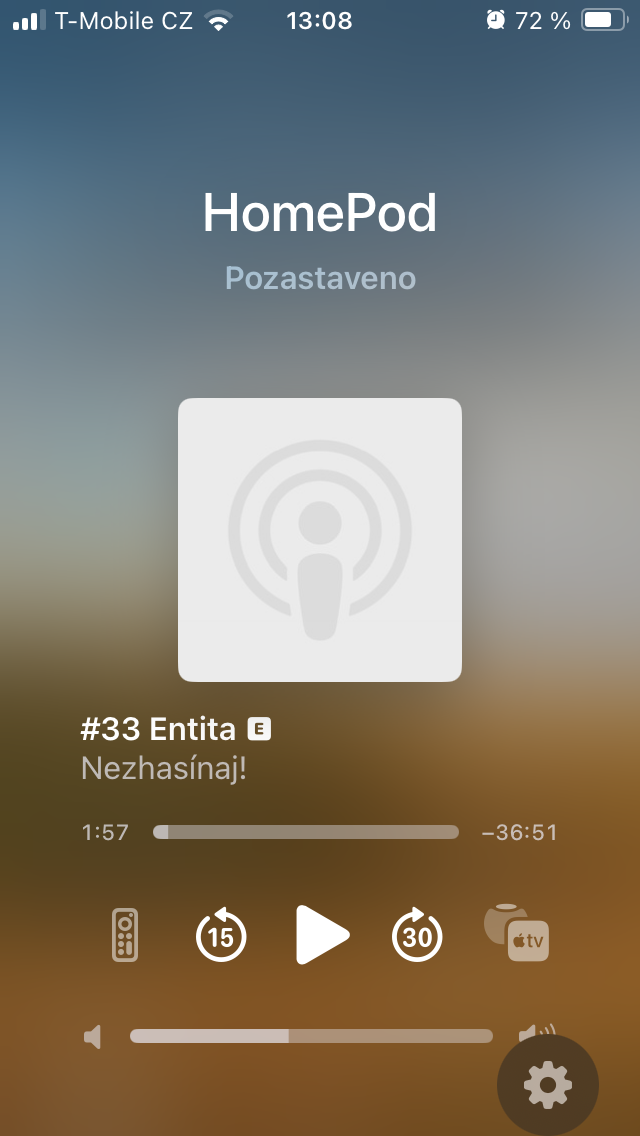Tap the podcast progress bar to seek
Viewport: 640px width, 1136px height.
(306, 832)
